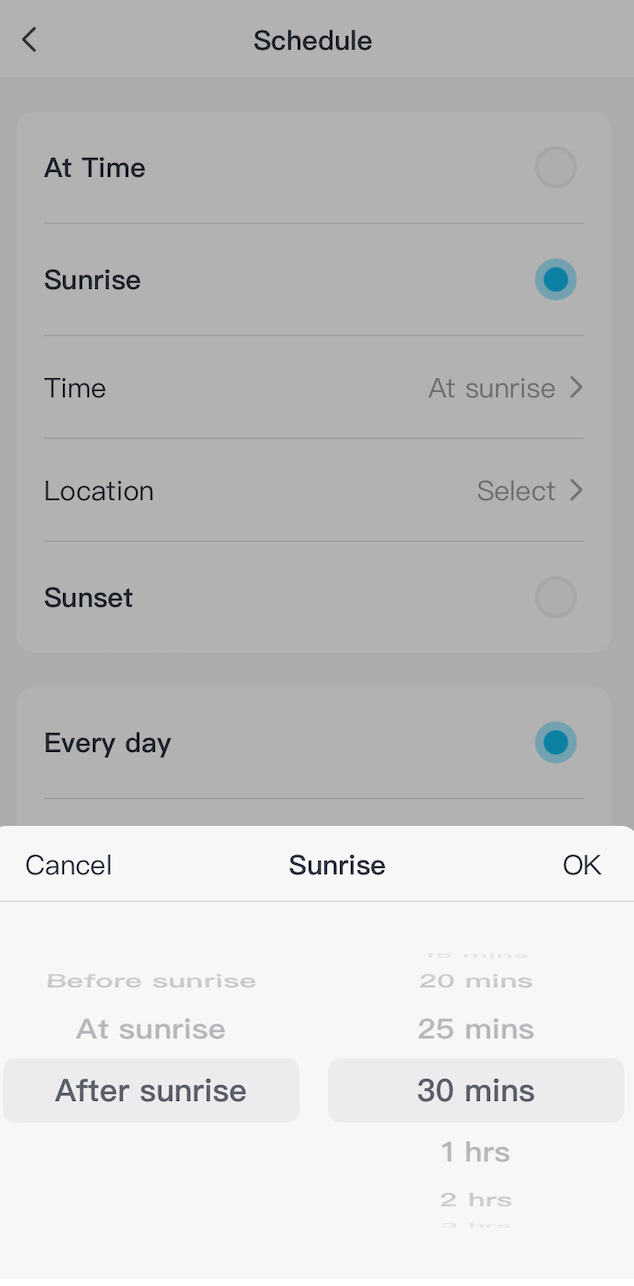Pick 1 hrs in the offset wheel
The image size is (634, 1286).
coord(476,1152)
